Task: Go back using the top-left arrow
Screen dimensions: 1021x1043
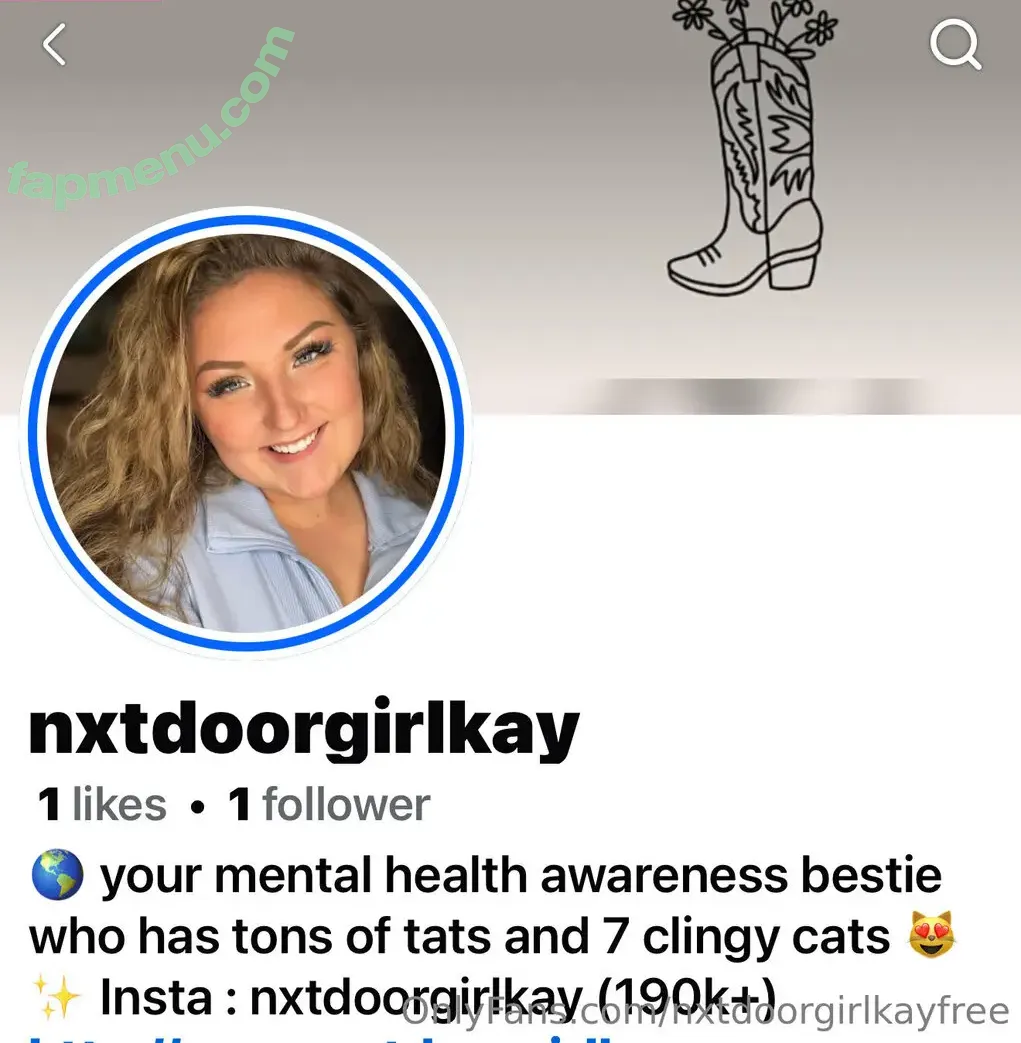Action: [x=55, y=45]
